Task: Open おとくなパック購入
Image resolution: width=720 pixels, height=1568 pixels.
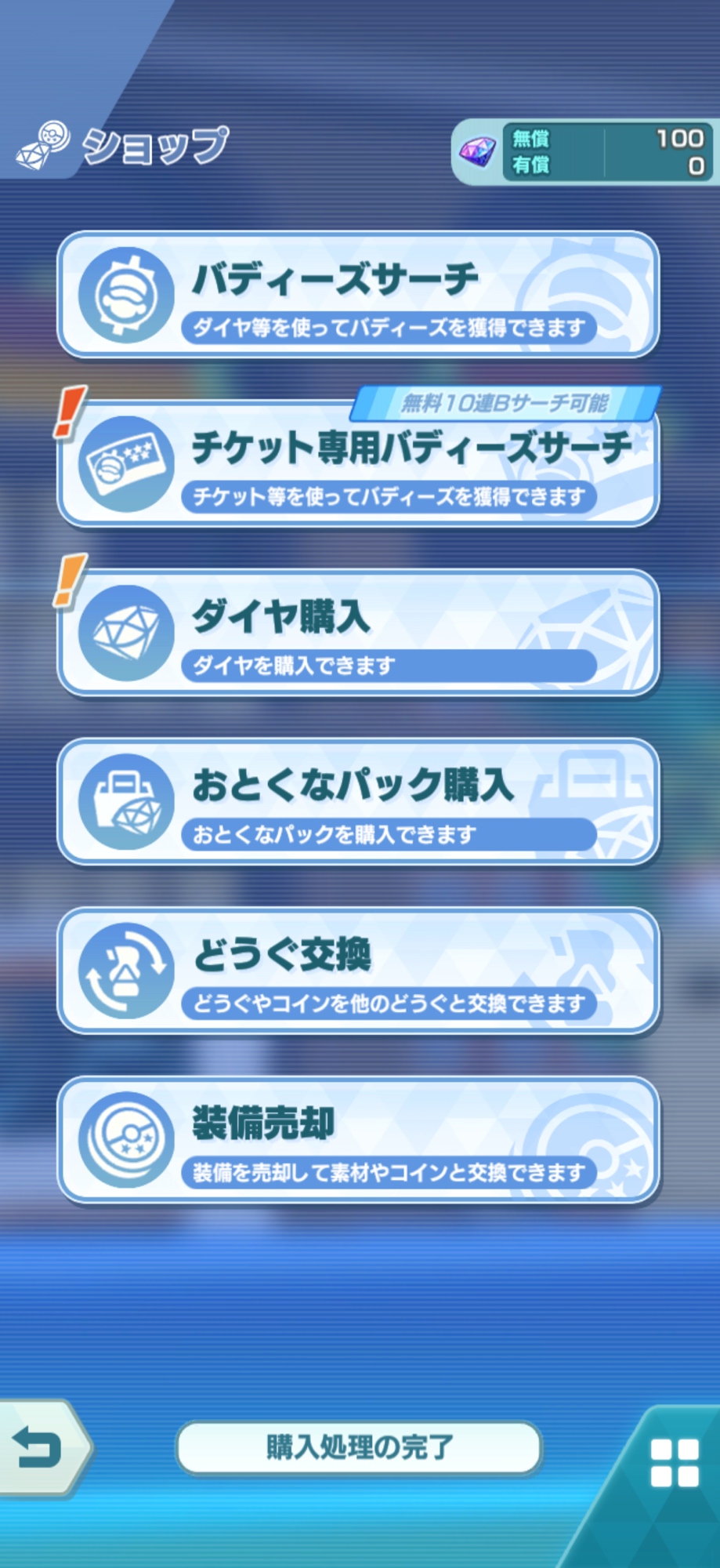Action: (x=358, y=802)
